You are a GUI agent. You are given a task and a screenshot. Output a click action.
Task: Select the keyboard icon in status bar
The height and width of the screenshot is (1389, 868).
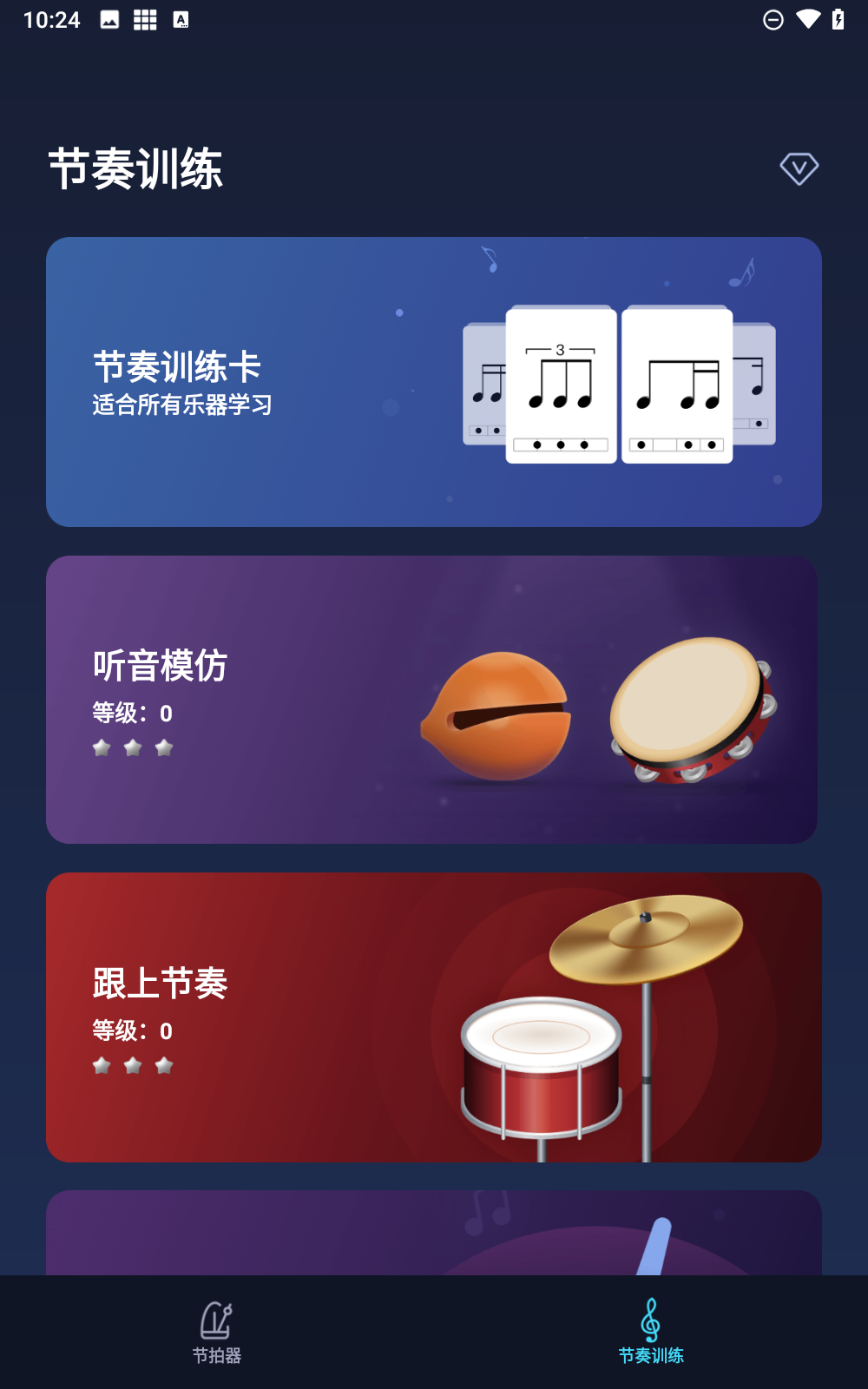pyautogui.click(x=181, y=19)
